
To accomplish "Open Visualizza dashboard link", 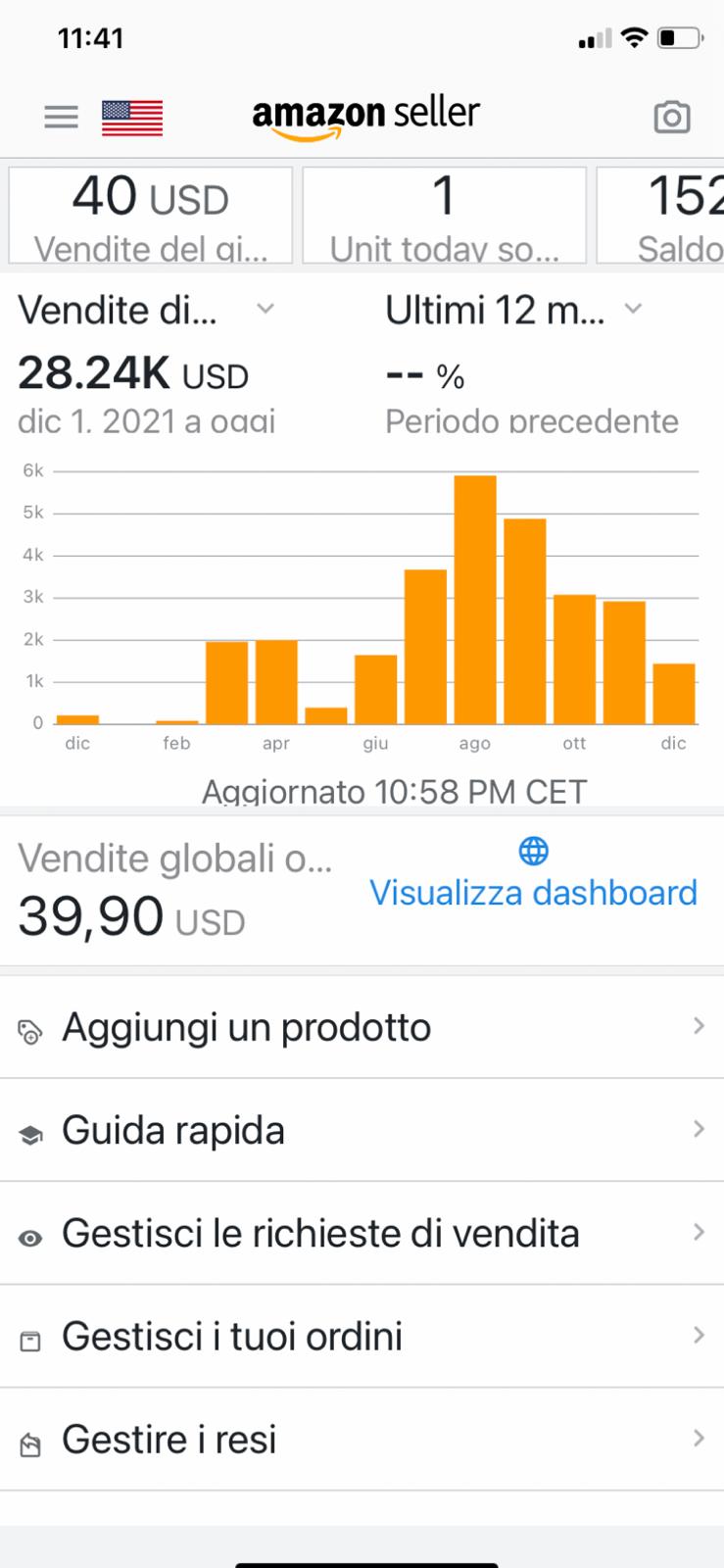I will [x=533, y=893].
